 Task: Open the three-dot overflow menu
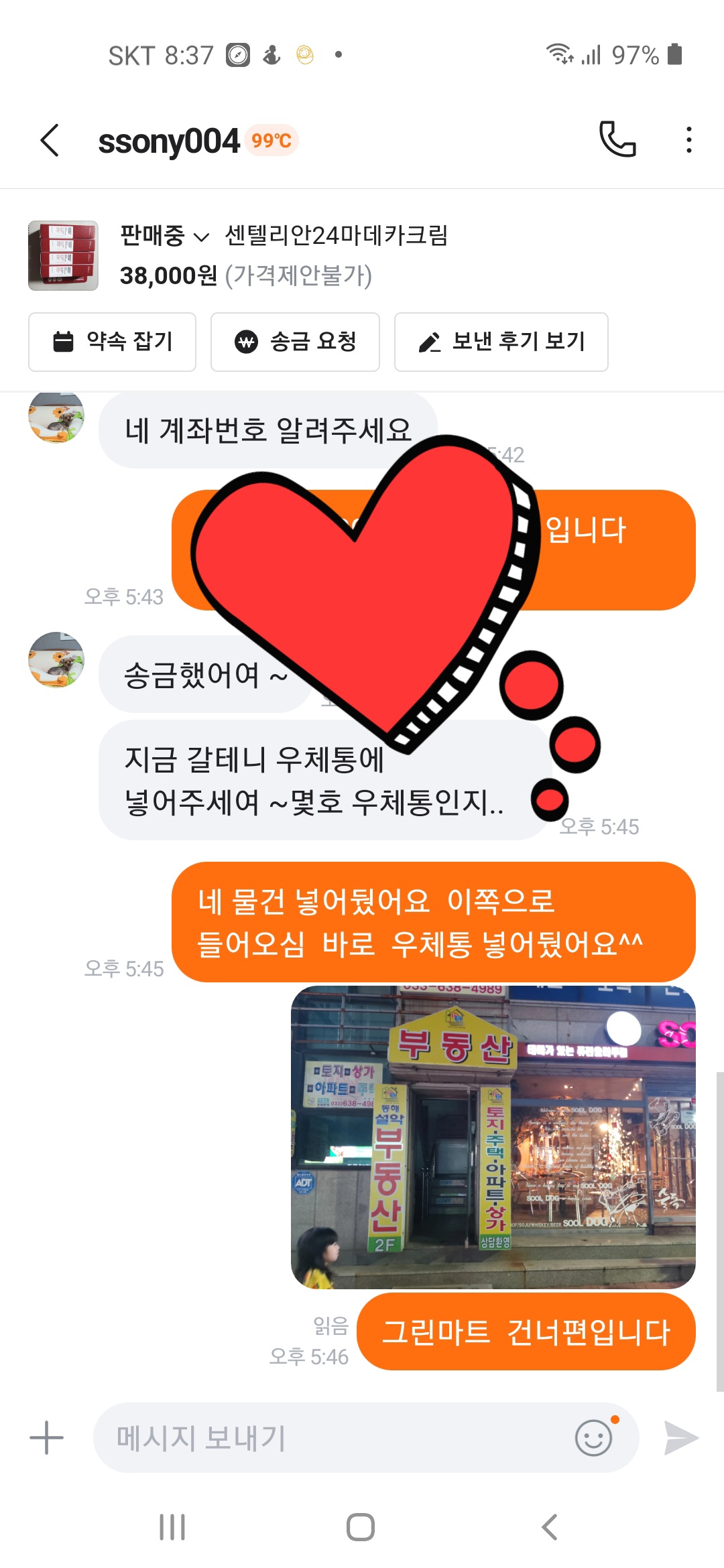coord(688,139)
